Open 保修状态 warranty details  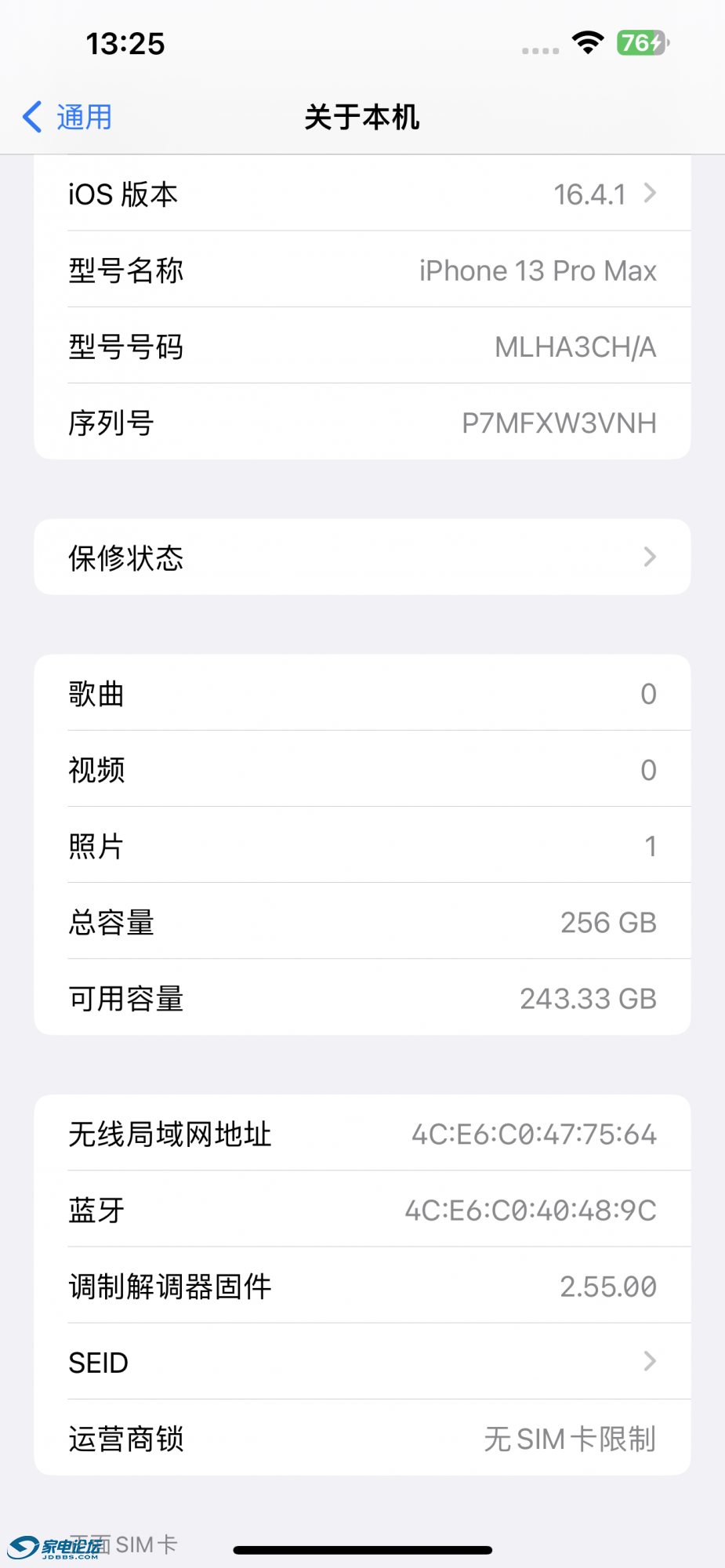362,557
